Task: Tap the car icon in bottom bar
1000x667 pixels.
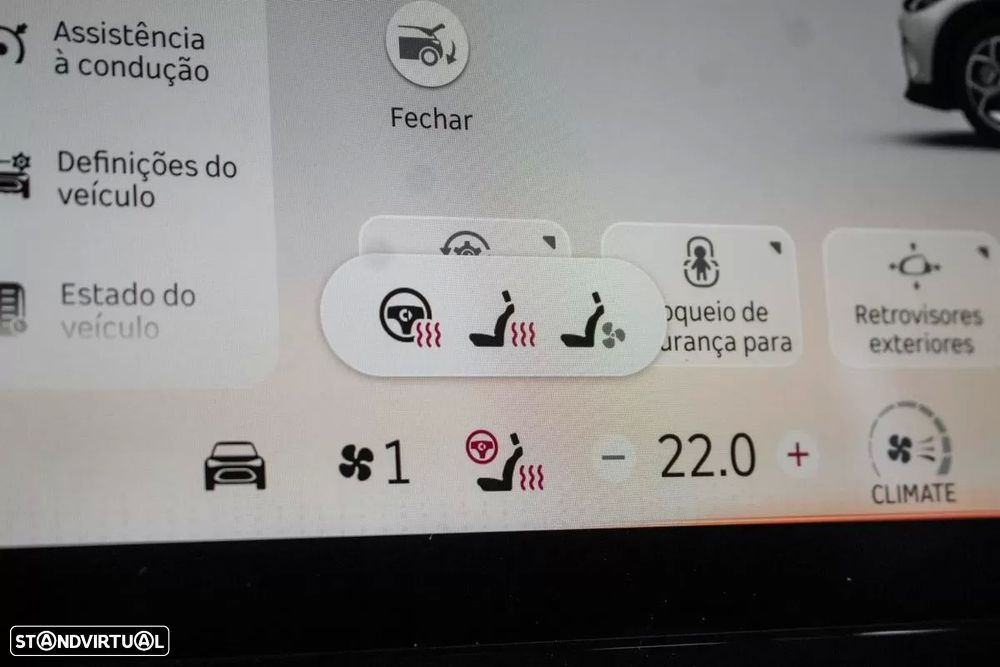Action: [235, 464]
